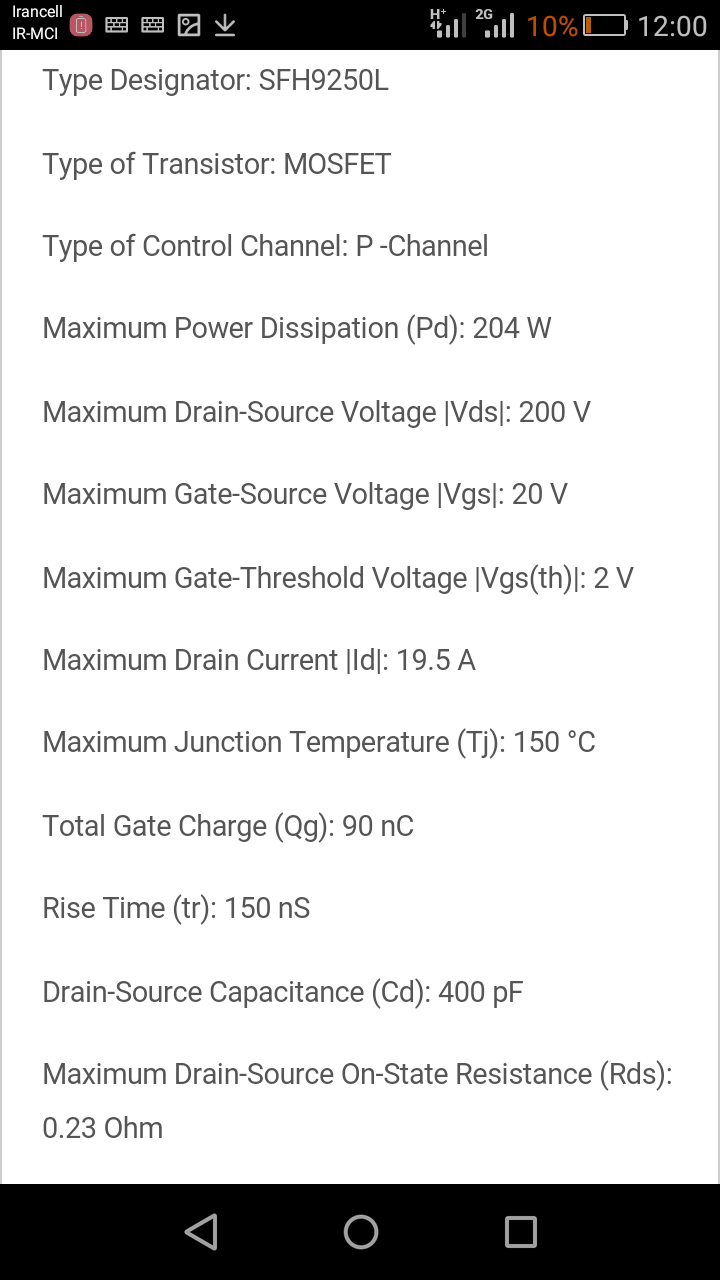720x1280 pixels.
Task: Go back using the navigation bar
Action: click(x=201, y=1232)
